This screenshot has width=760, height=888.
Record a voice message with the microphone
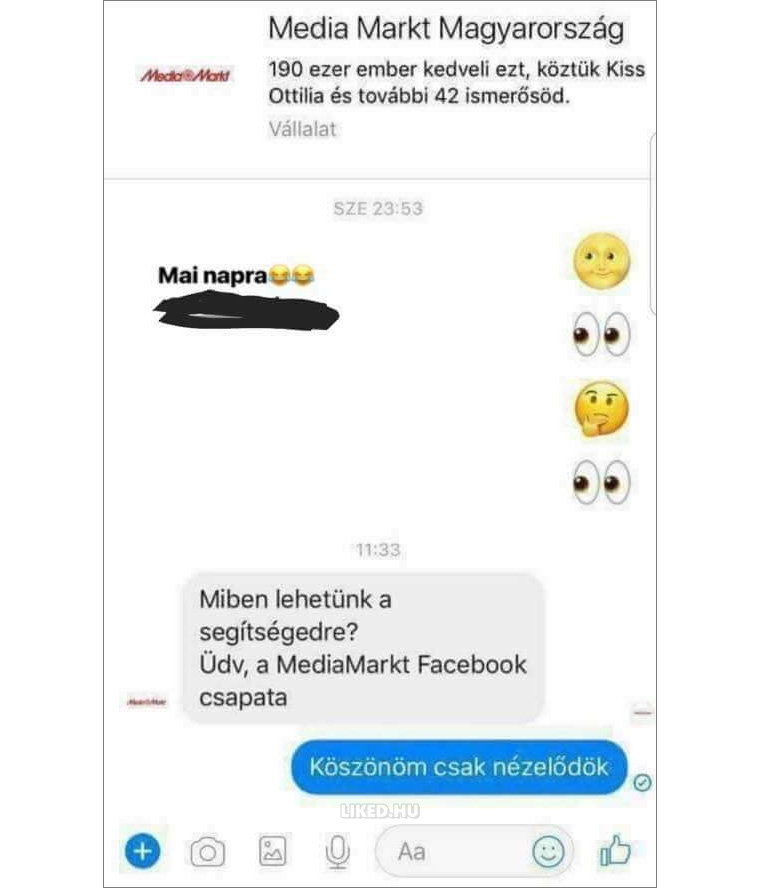pos(338,852)
